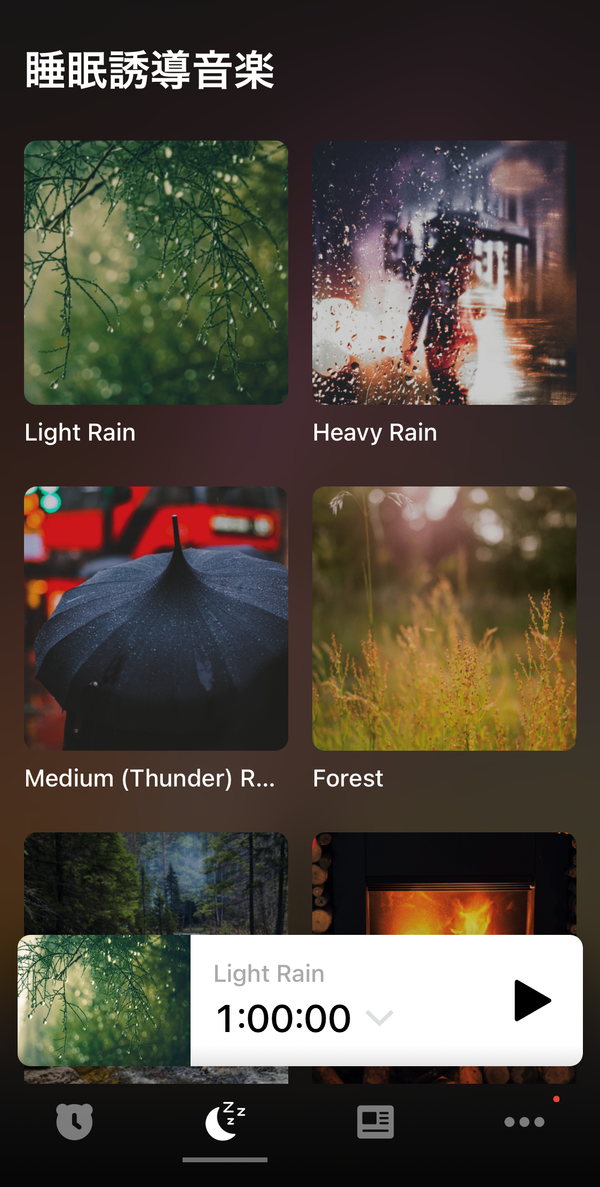Open the sleep music moon tab

pos(225,1121)
